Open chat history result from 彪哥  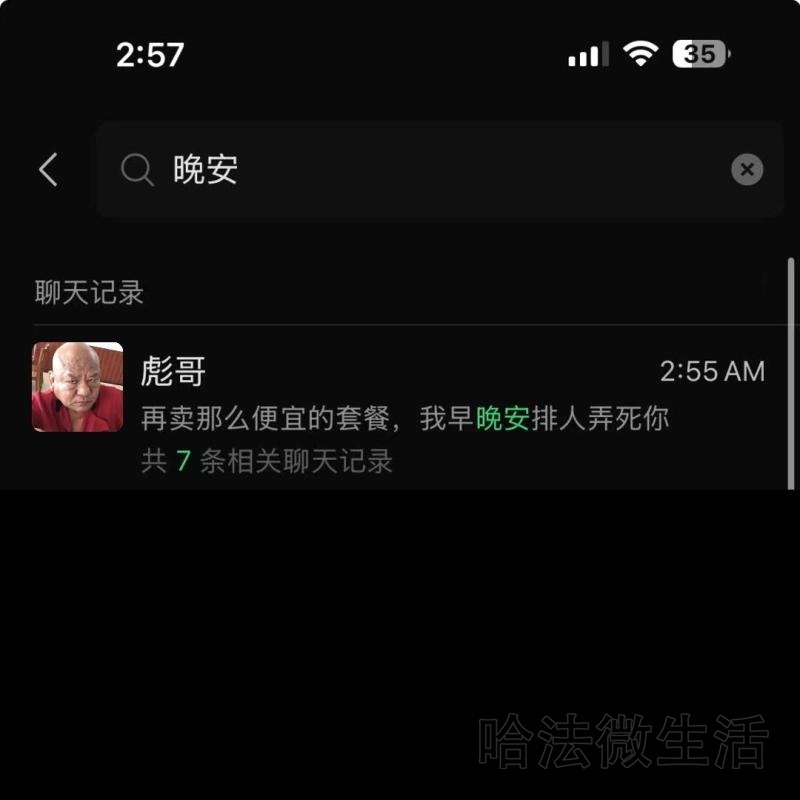click(x=400, y=405)
